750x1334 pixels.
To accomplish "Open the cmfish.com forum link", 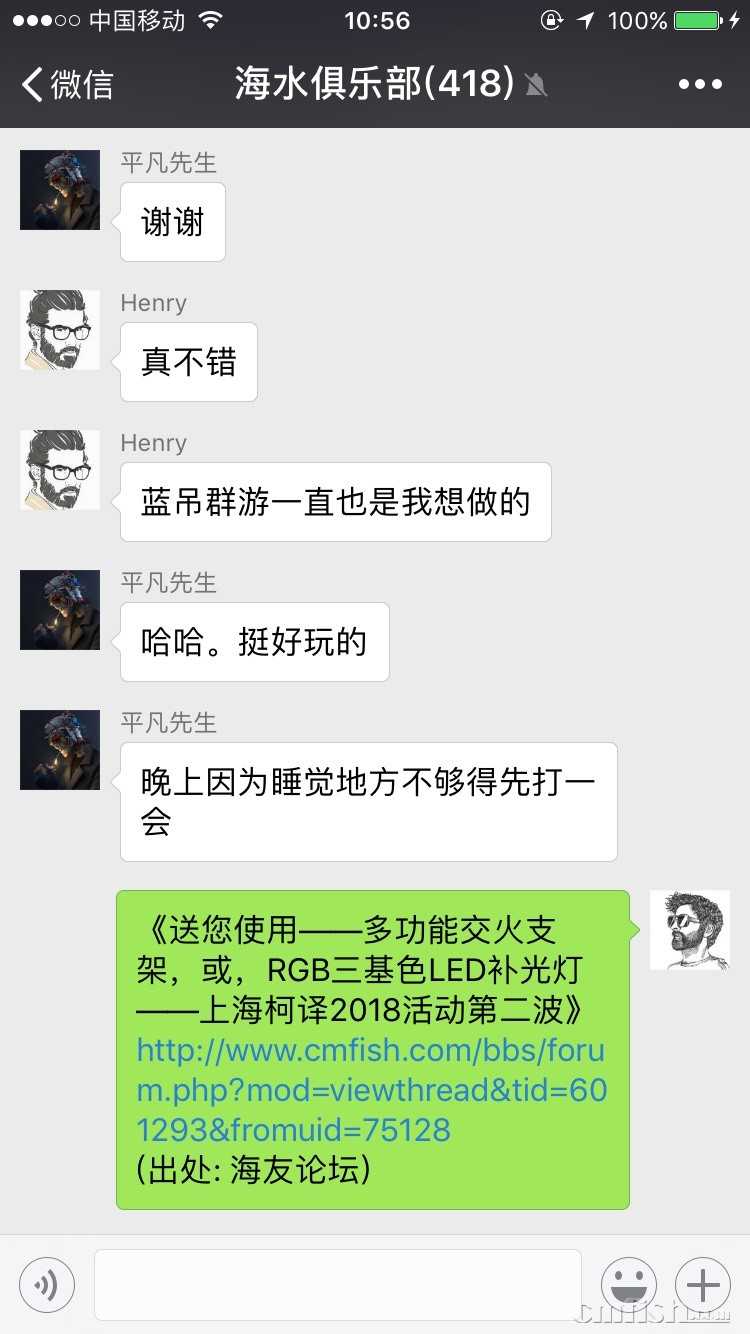I will tap(371, 1090).
